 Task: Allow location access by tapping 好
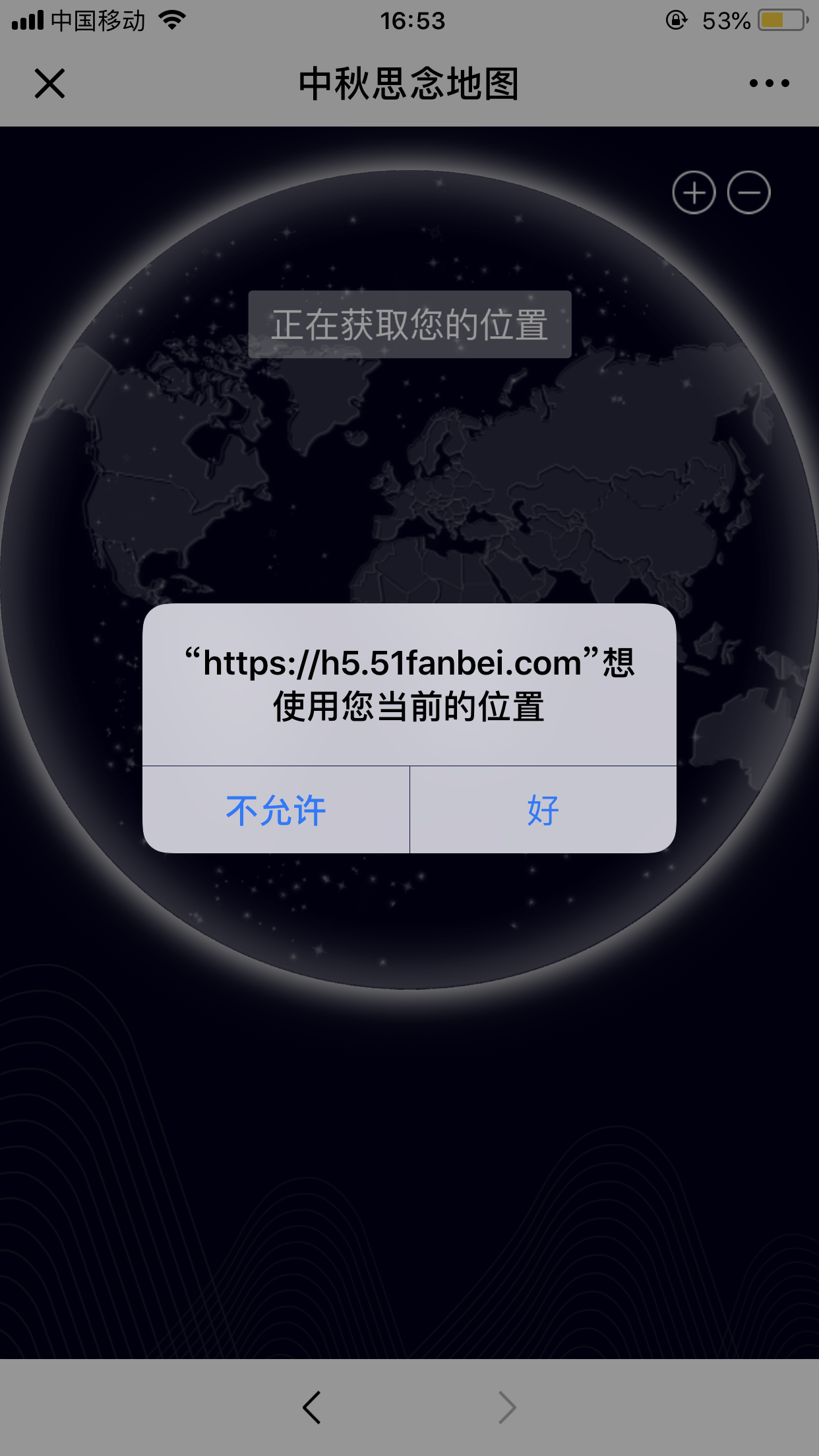(543, 810)
